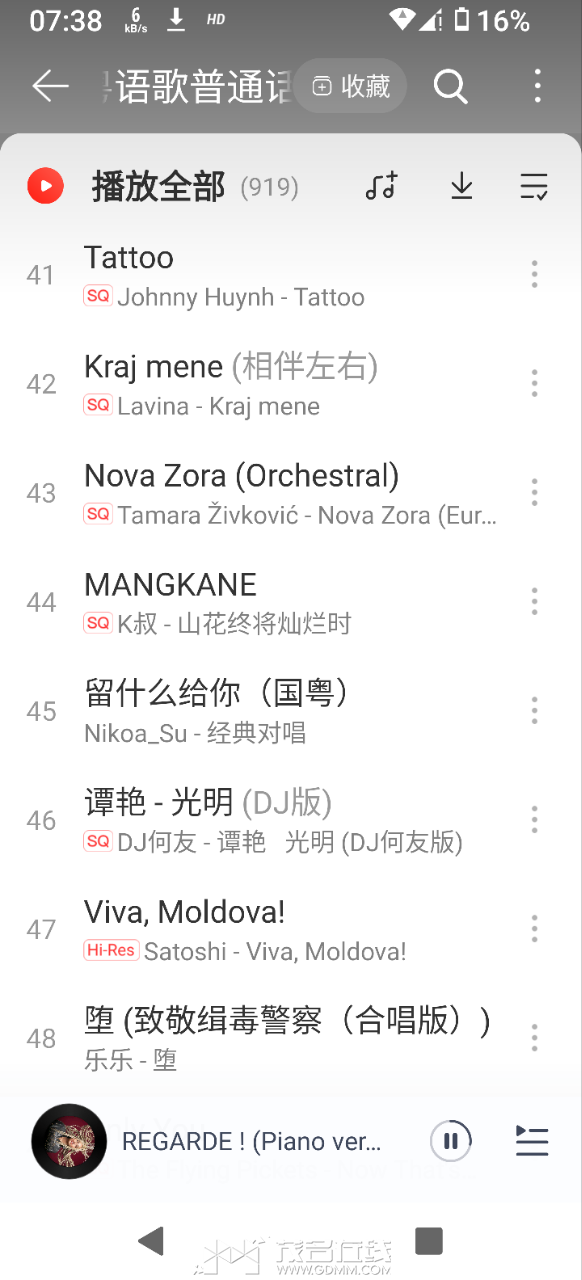Go back using the top-left arrow
The width and height of the screenshot is (582, 1280).
50,86
